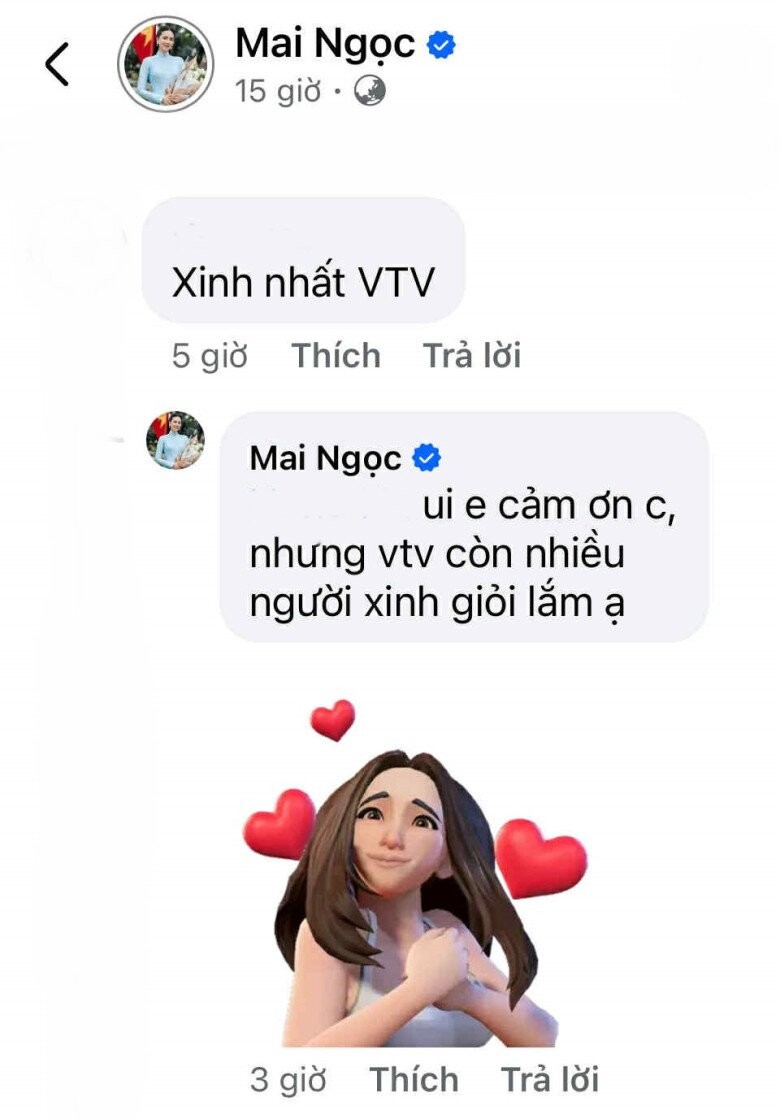780x1119 pixels.
Task: Tap Trả lời under Mai Ngọc's sticker reply
Action: [550, 1080]
